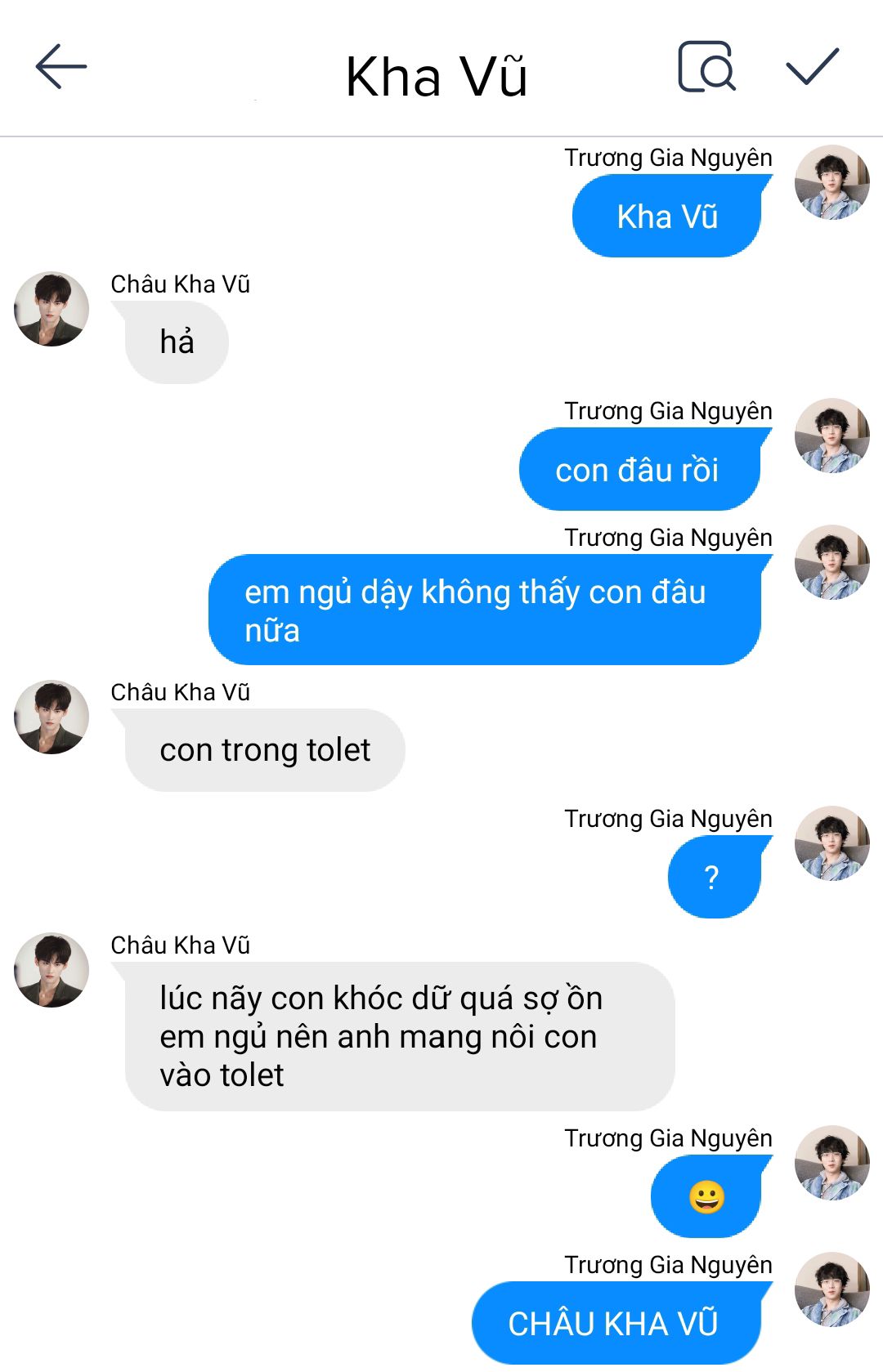Screen dimensions: 883x1372
Task: Select the message "con trong tolet"
Action: (x=265, y=750)
